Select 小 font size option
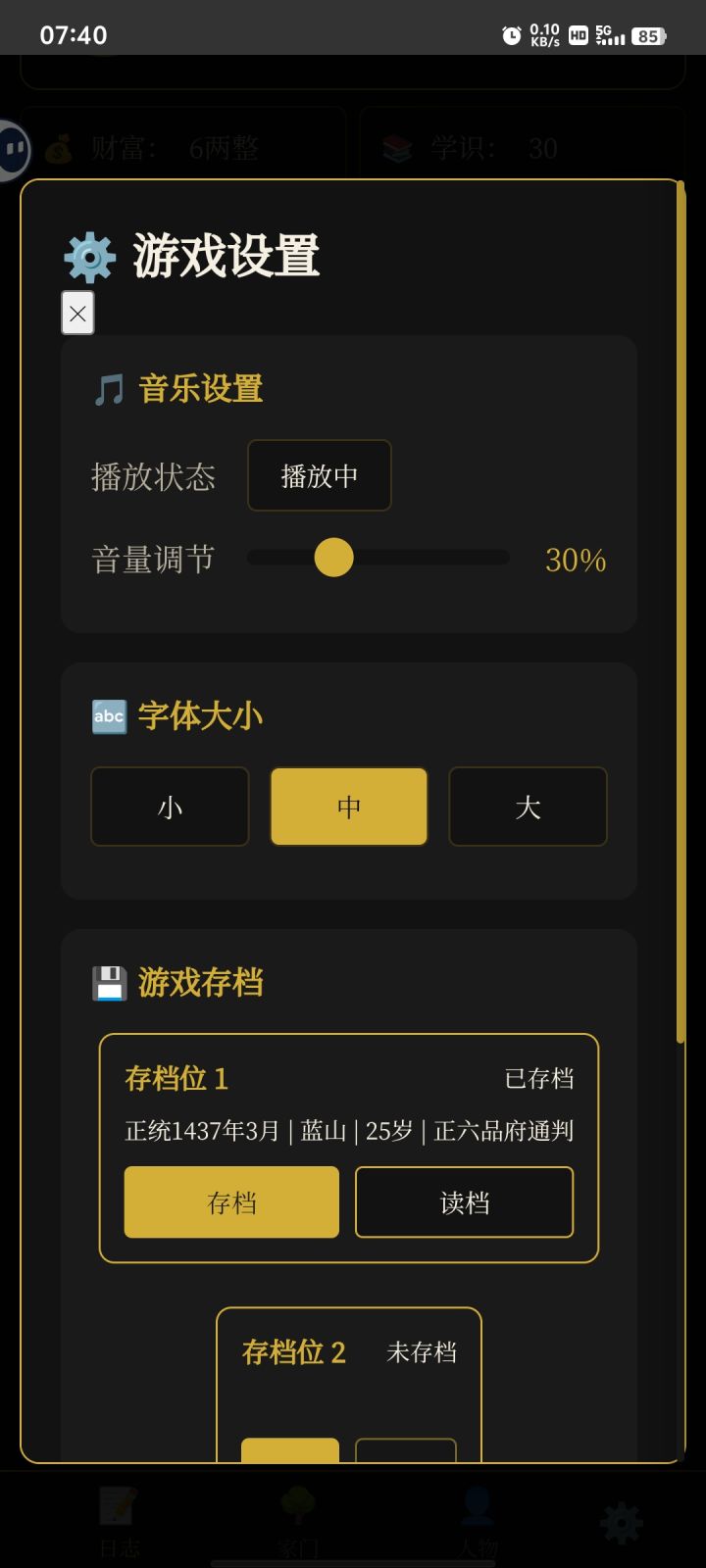706x1568 pixels. click(169, 807)
